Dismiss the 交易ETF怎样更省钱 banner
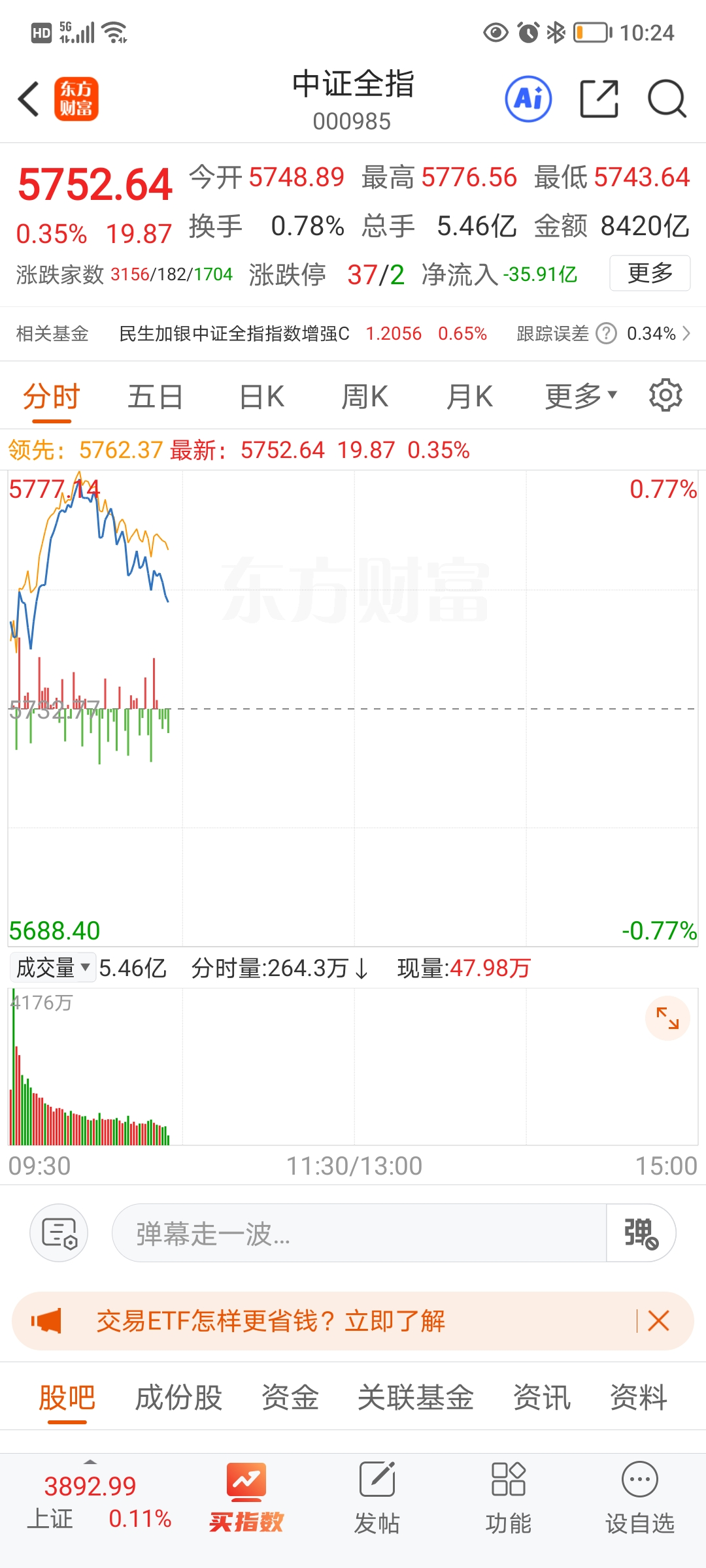 coord(658,1321)
